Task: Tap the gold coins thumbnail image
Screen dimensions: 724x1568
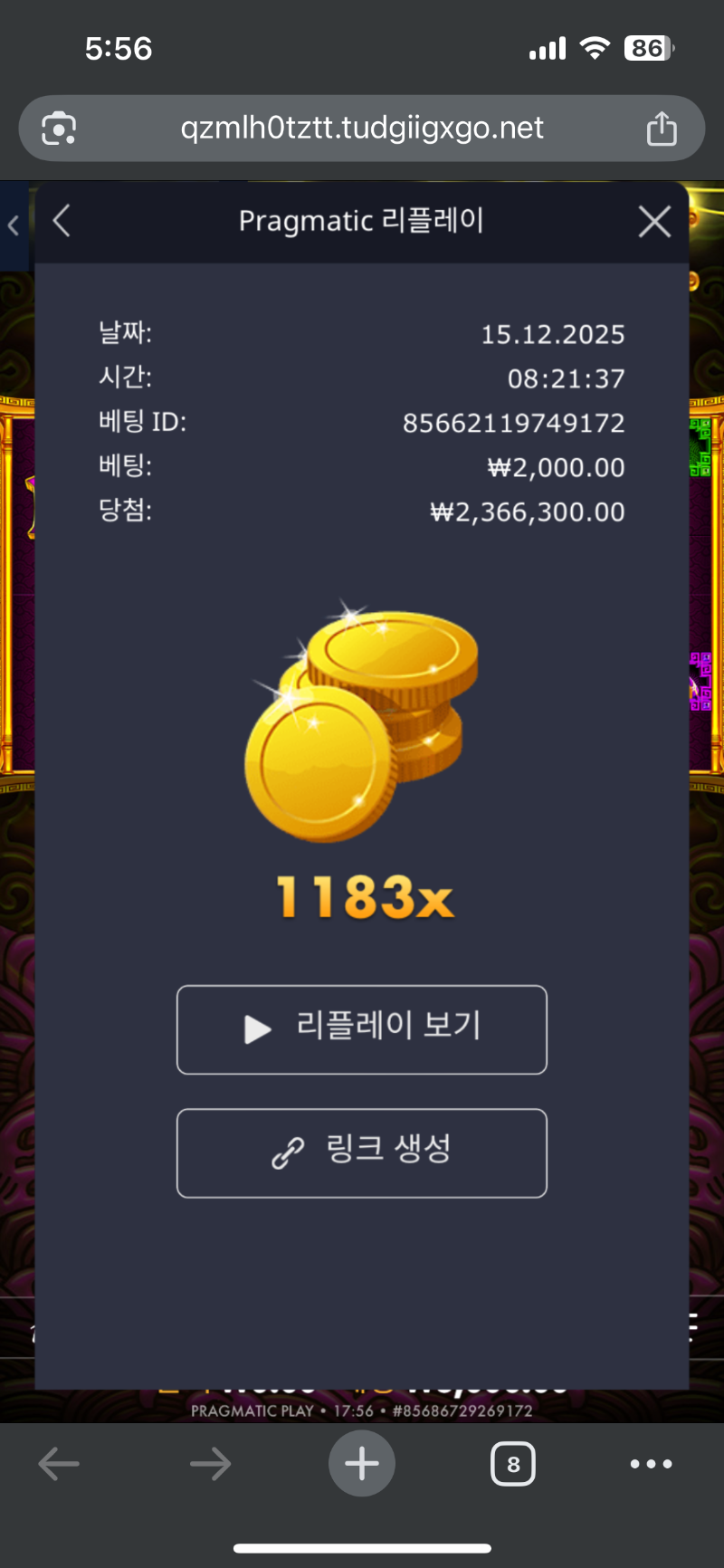Action: (362, 724)
